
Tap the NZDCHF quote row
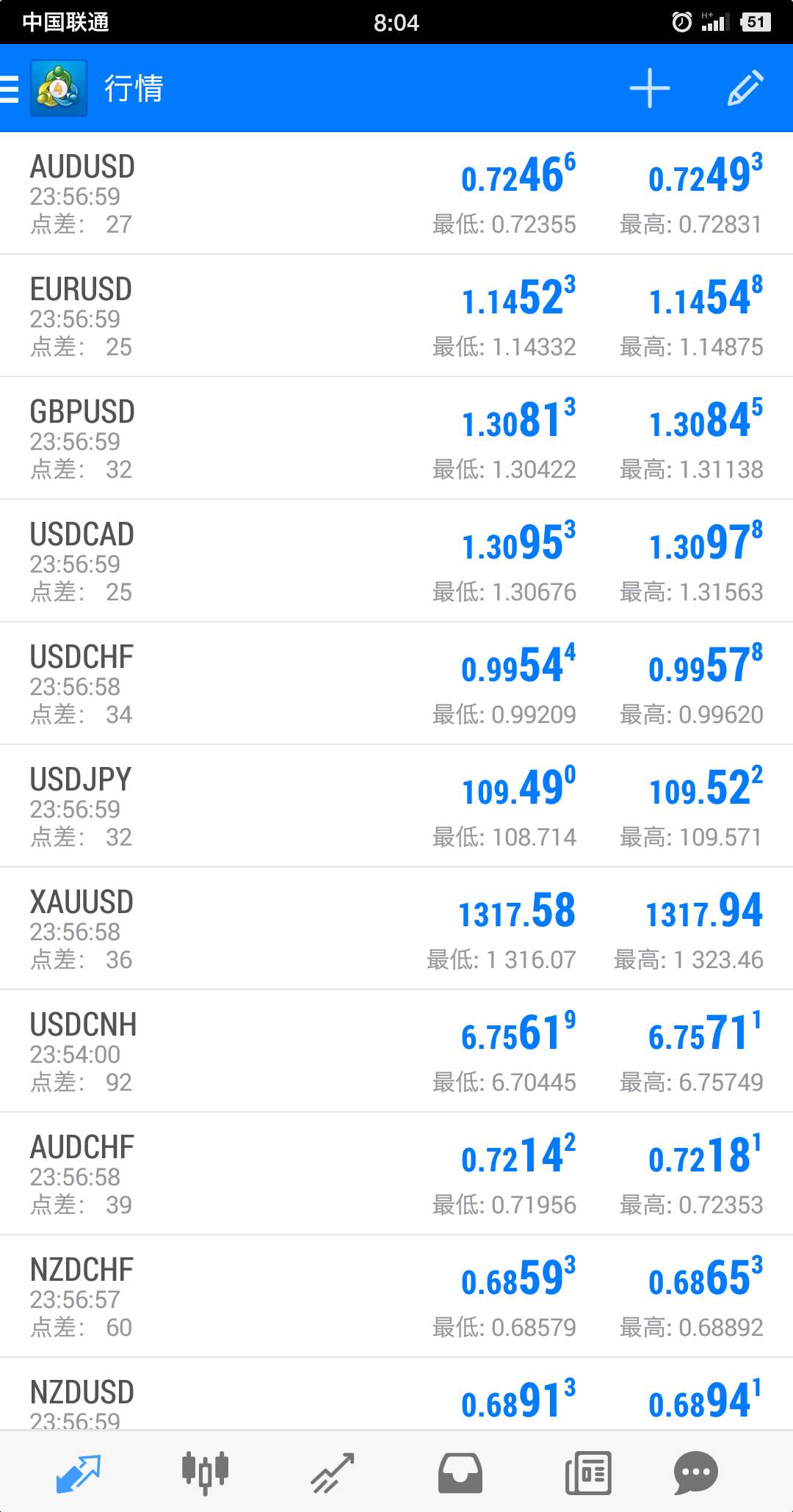[x=396, y=1297]
